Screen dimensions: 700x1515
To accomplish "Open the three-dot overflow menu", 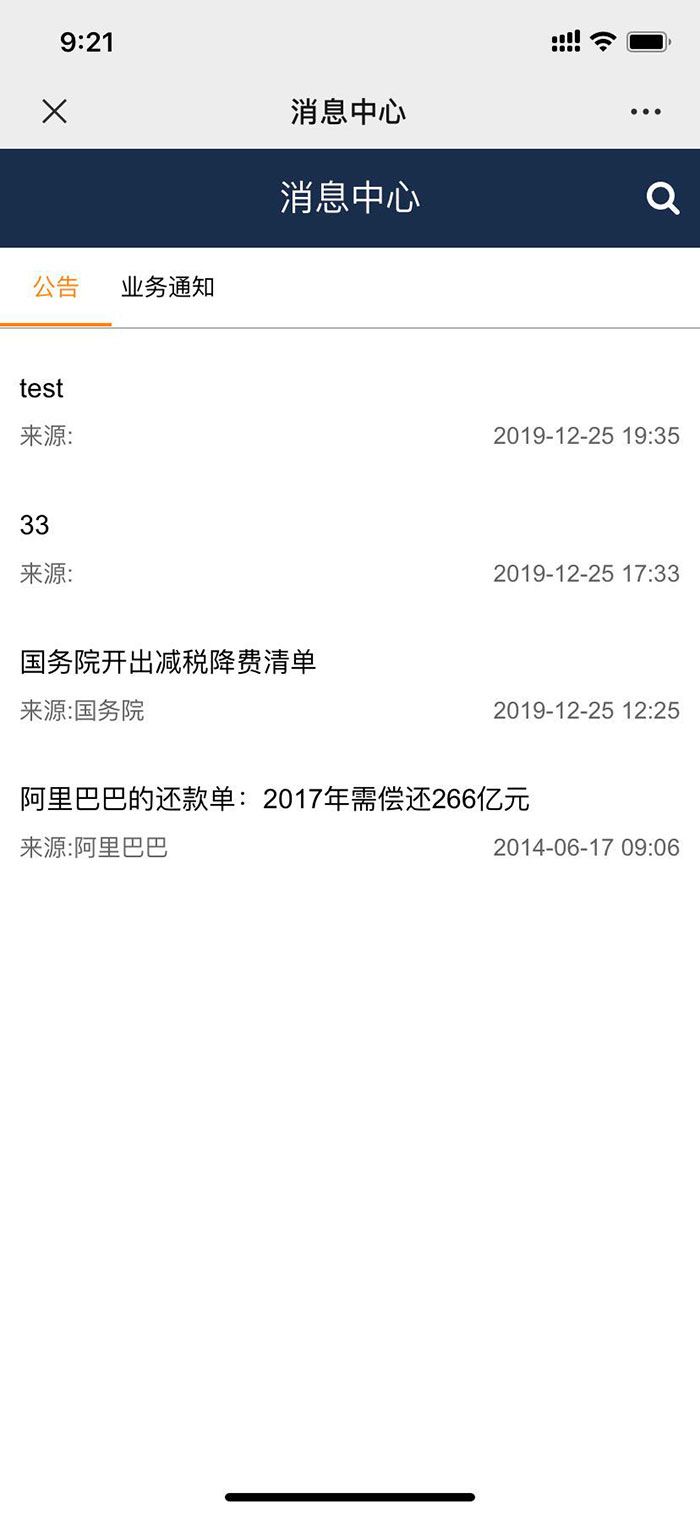I will tap(646, 111).
